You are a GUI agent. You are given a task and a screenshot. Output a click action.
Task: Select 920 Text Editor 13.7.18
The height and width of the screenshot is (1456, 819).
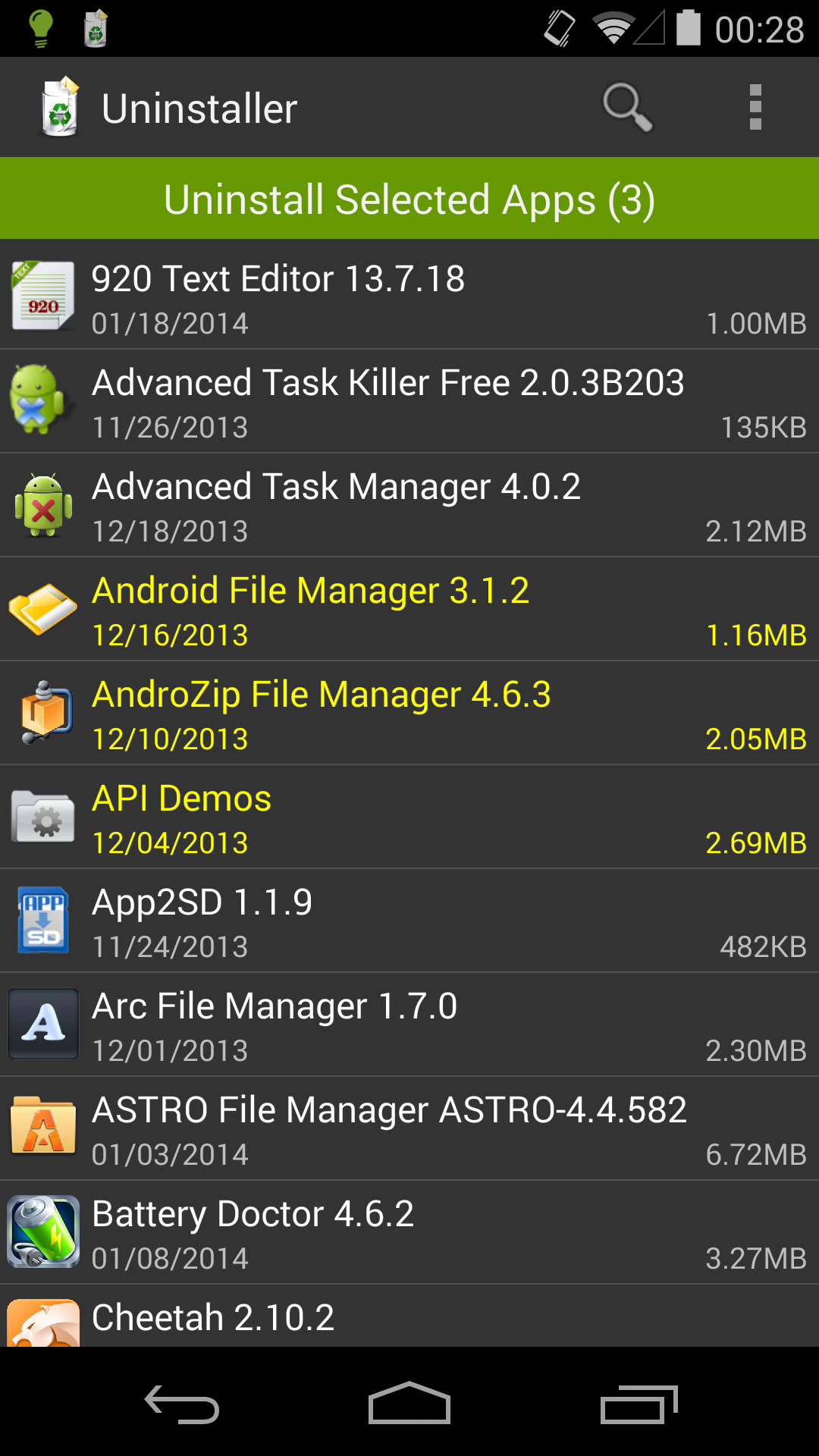409,296
